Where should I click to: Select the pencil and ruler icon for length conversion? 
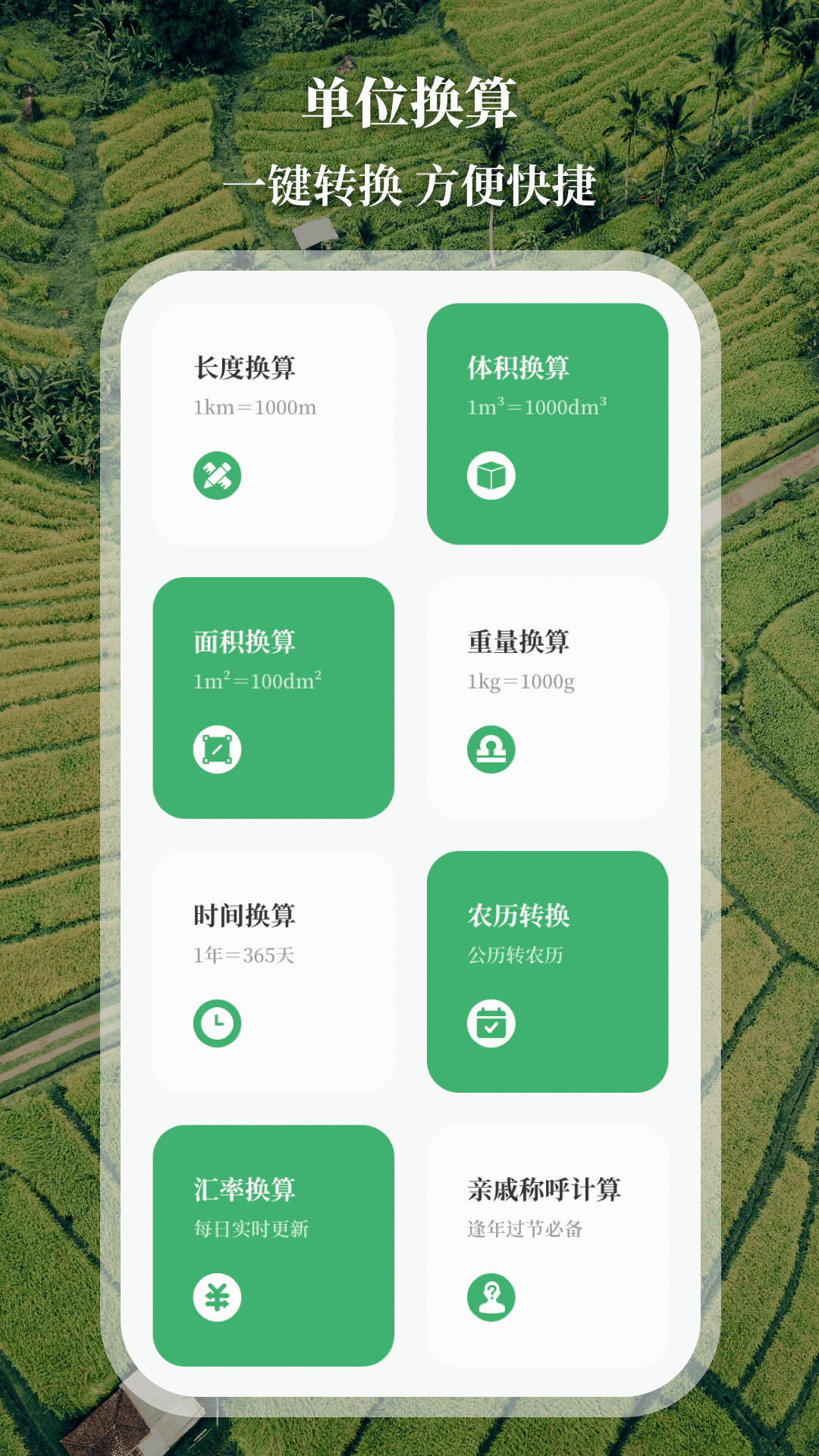click(x=217, y=475)
